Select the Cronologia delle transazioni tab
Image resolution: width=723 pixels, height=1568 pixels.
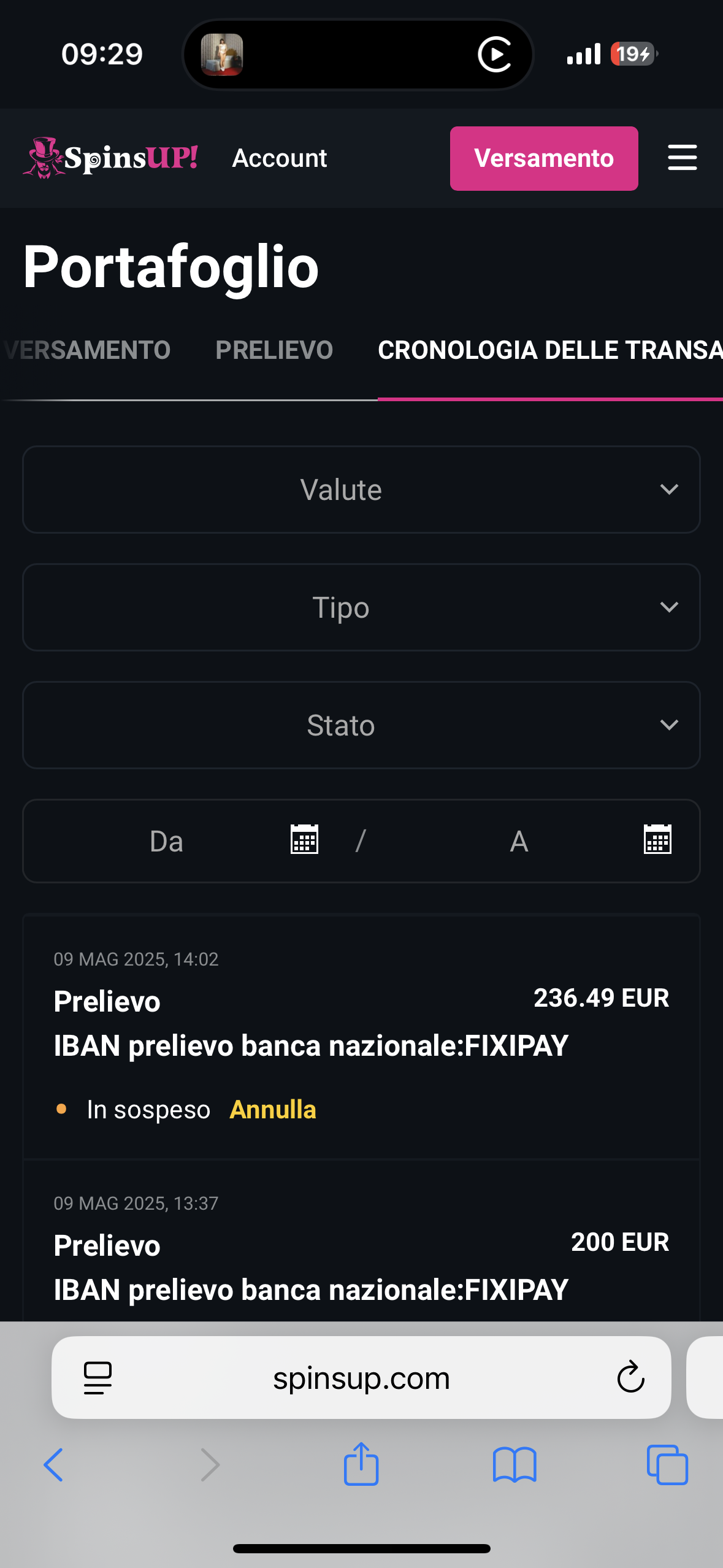tap(549, 350)
